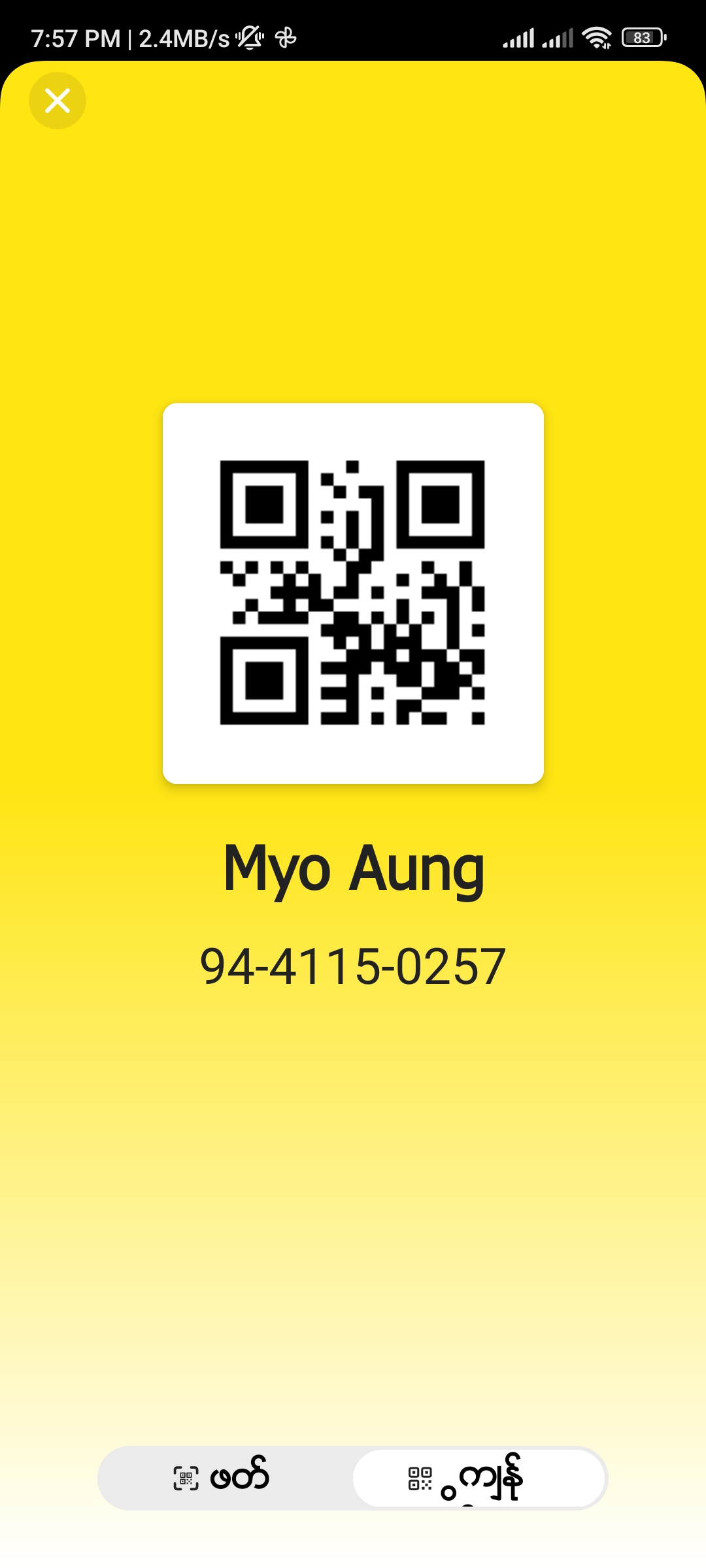Close the QR code screen

pyautogui.click(x=58, y=101)
